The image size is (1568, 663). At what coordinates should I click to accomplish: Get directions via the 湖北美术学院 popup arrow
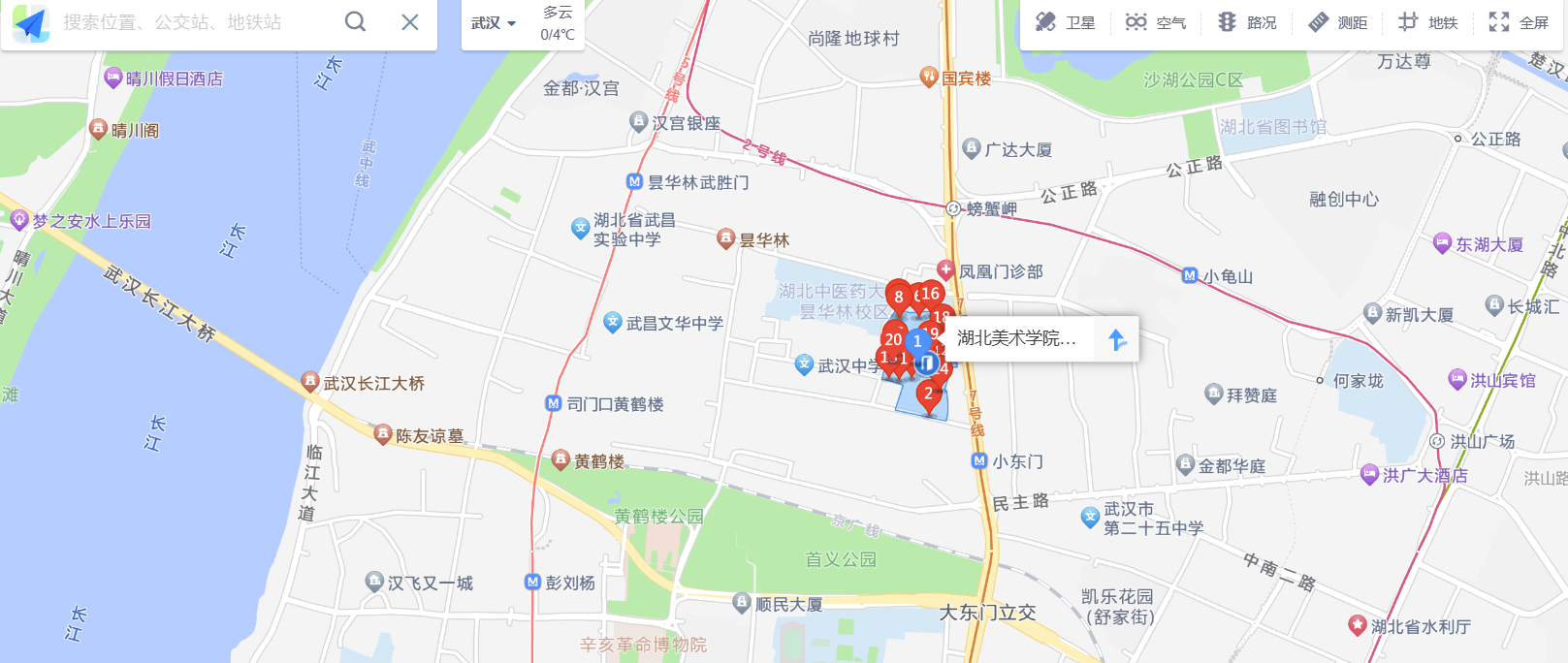pos(1117,339)
